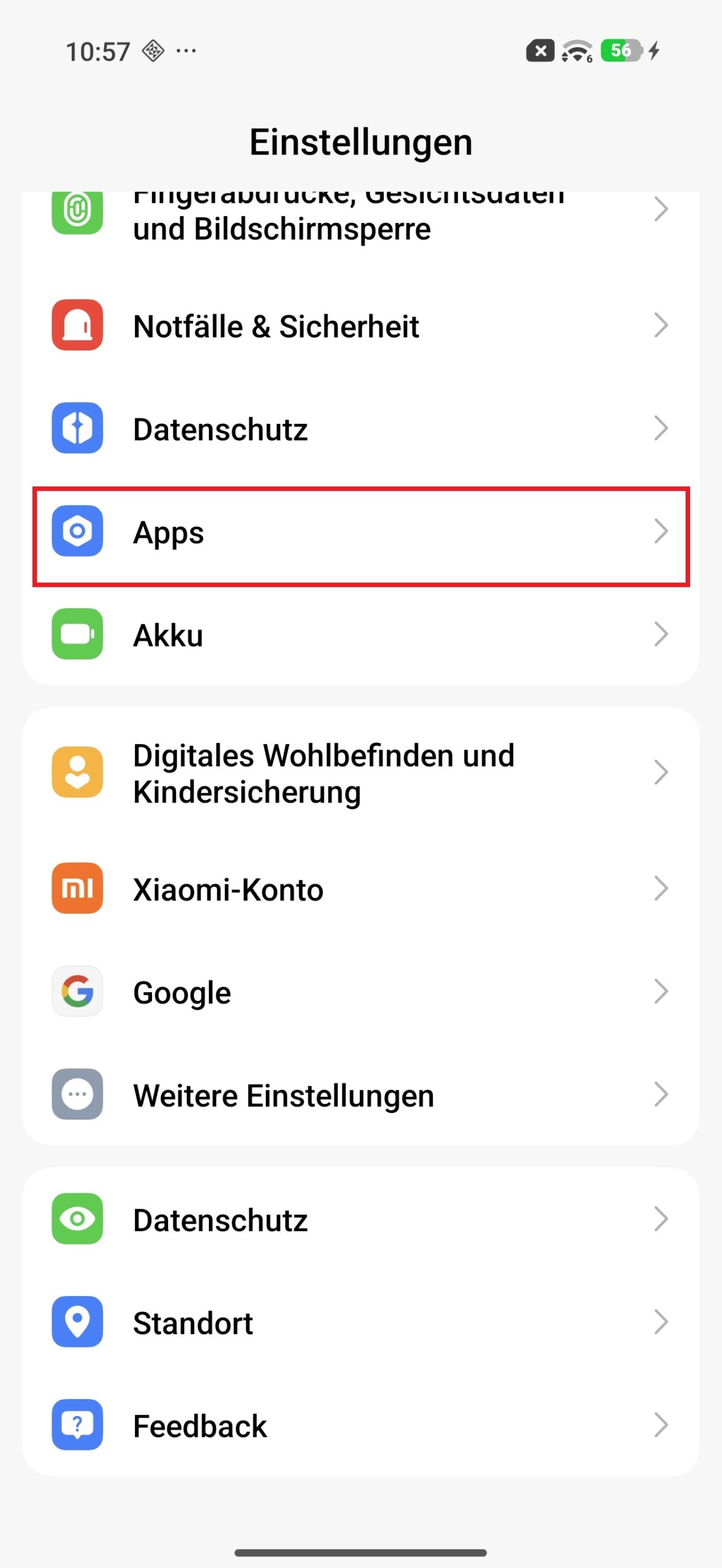Open Notfälle & Sicherheit
722x1568 pixels.
click(x=360, y=326)
